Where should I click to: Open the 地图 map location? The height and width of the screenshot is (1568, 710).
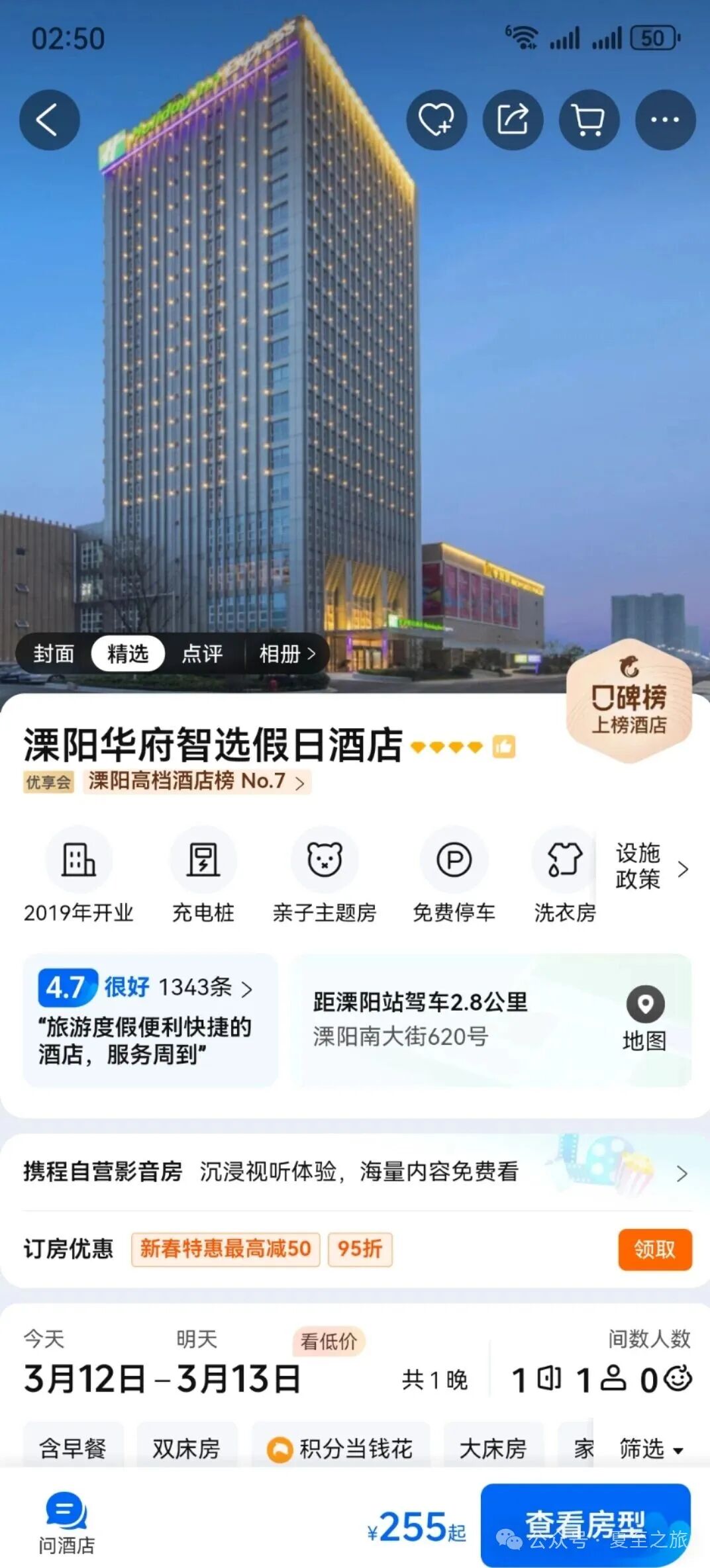(644, 1019)
